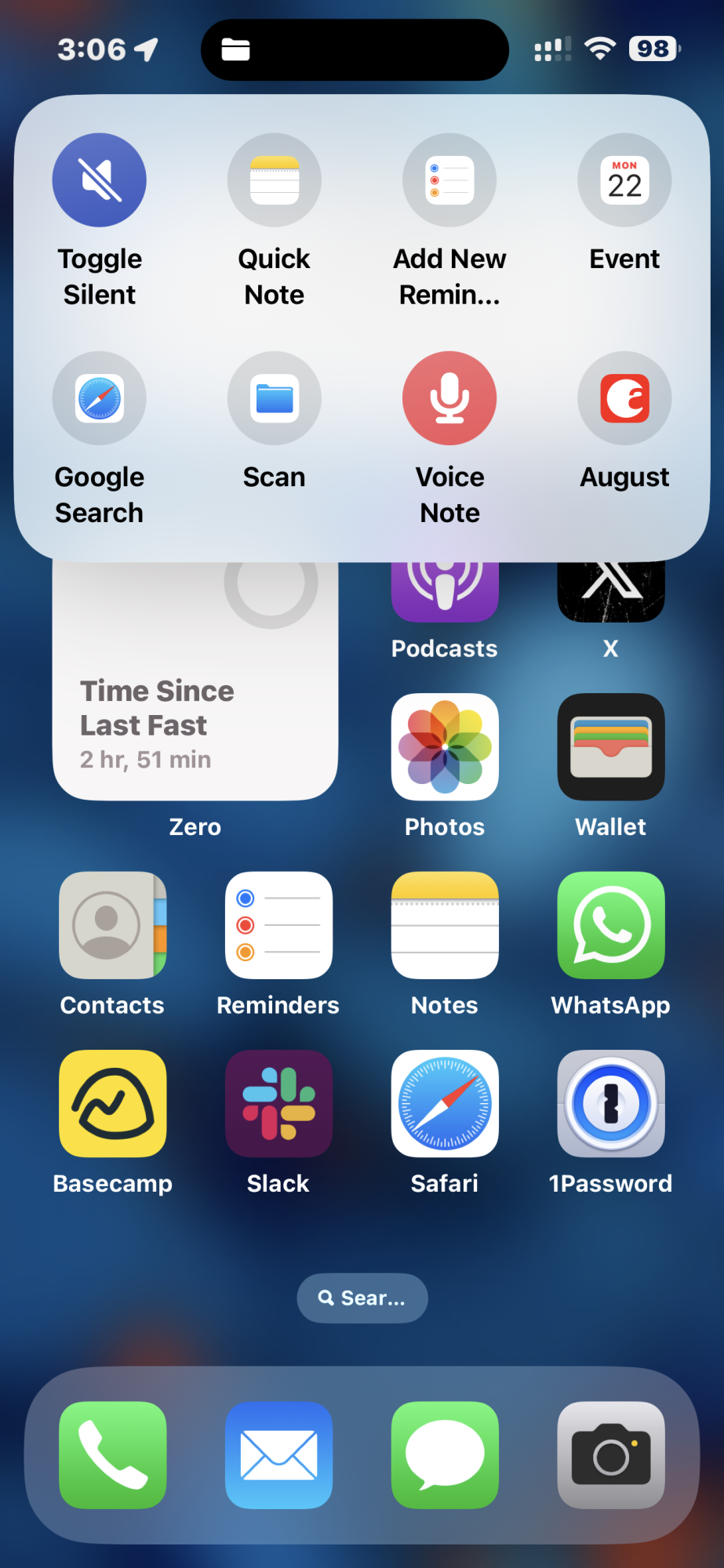Open Mail from the dock

pos(278,1455)
